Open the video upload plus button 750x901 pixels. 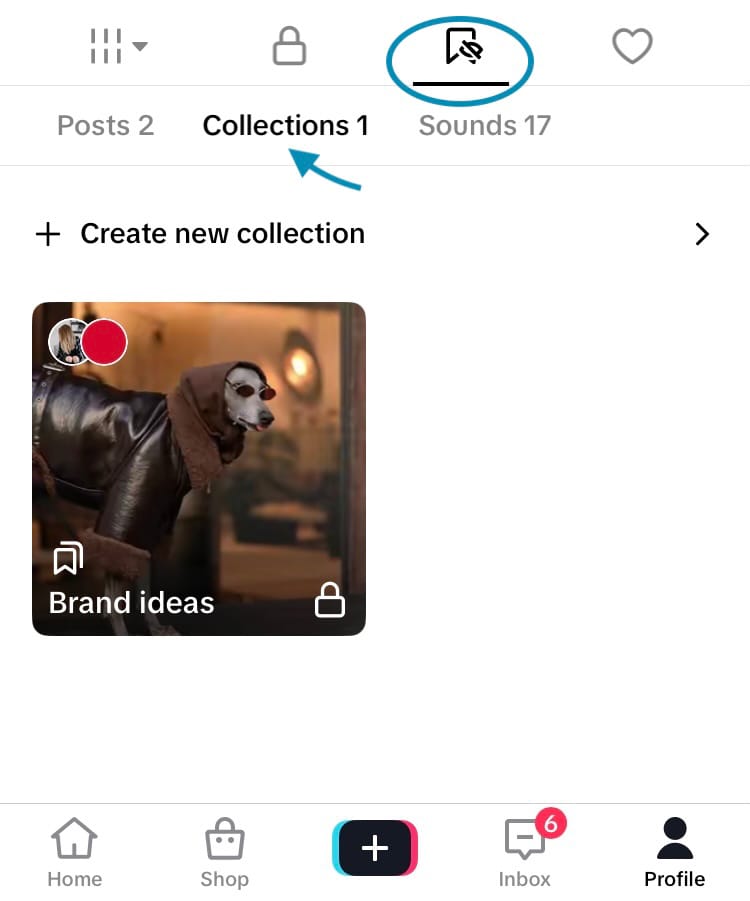(x=375, y=848)
